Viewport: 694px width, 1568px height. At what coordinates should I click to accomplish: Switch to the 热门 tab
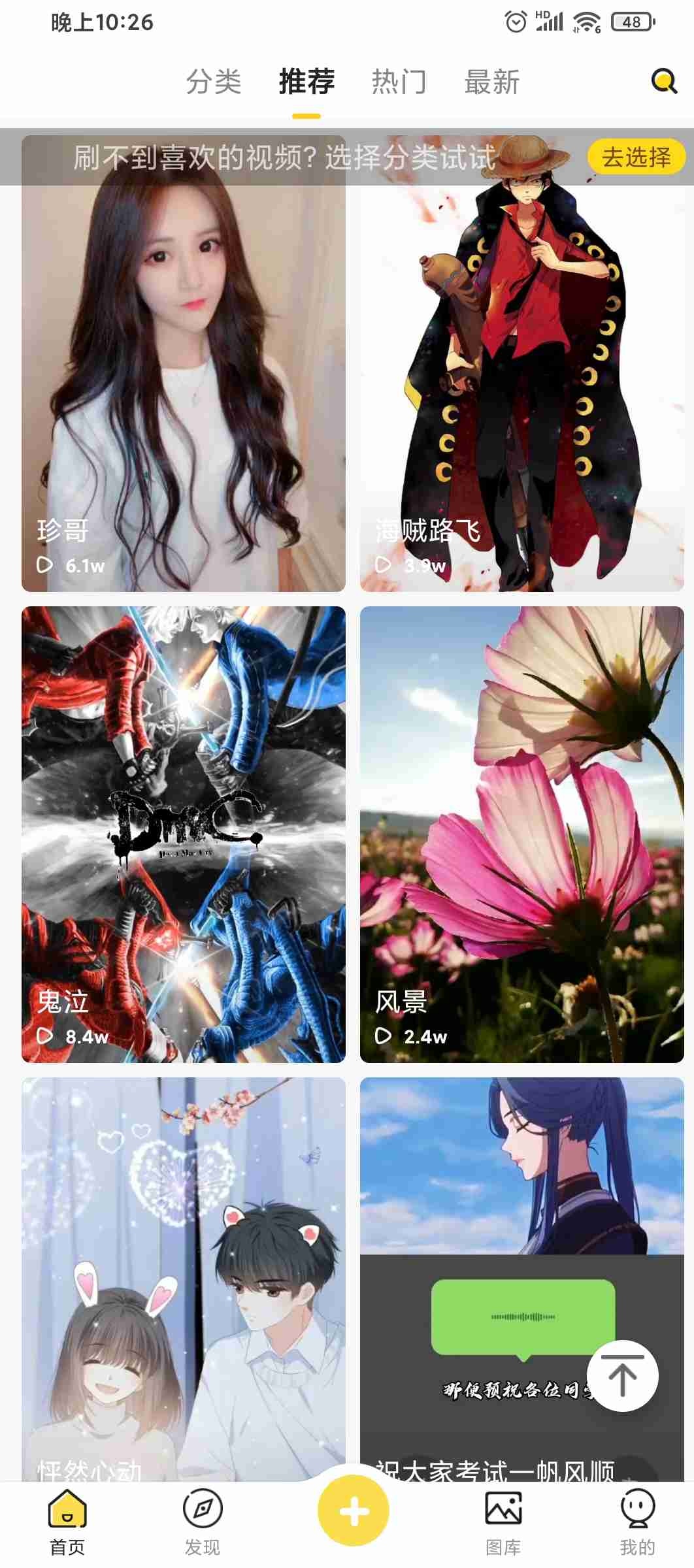399,82
